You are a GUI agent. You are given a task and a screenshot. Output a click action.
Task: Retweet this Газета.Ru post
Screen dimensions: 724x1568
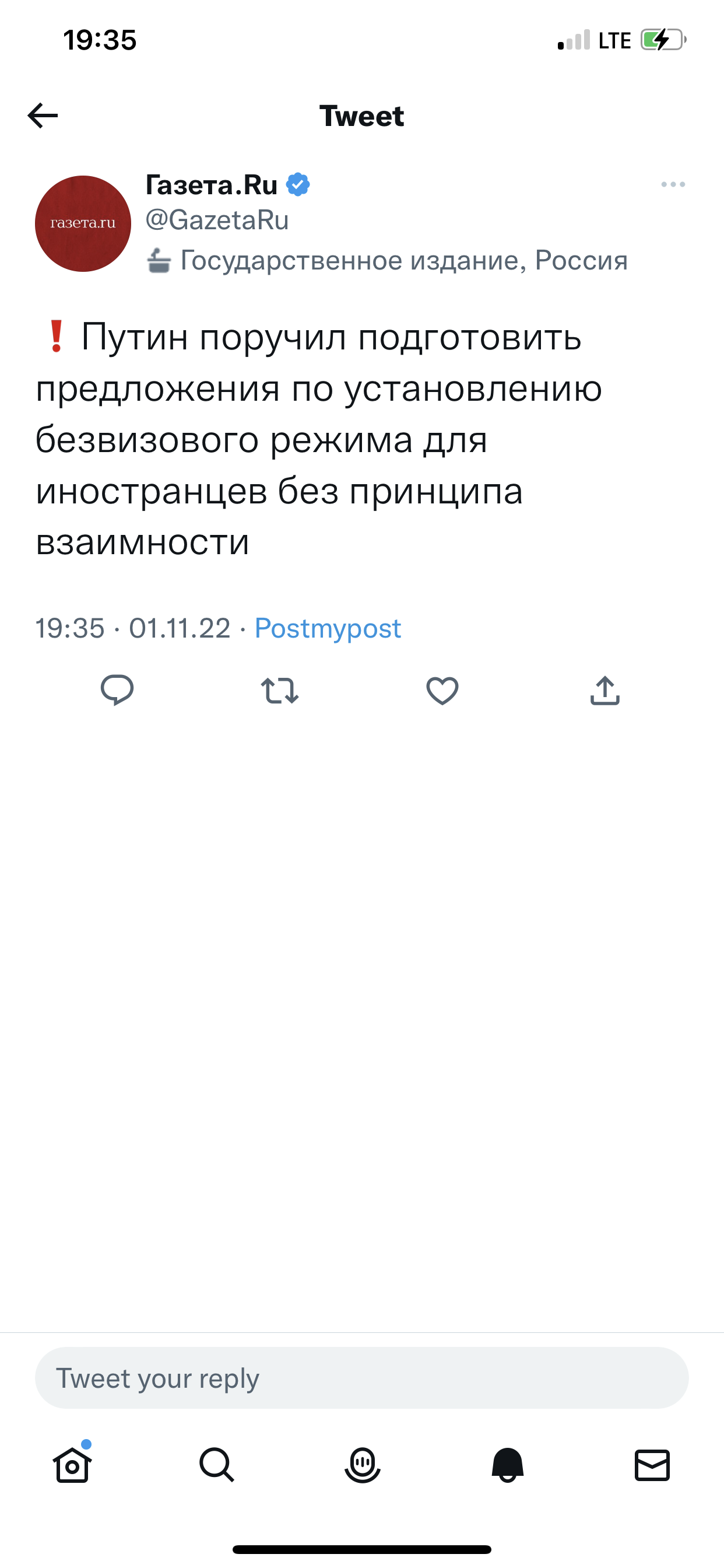click(x=280, y=689)
